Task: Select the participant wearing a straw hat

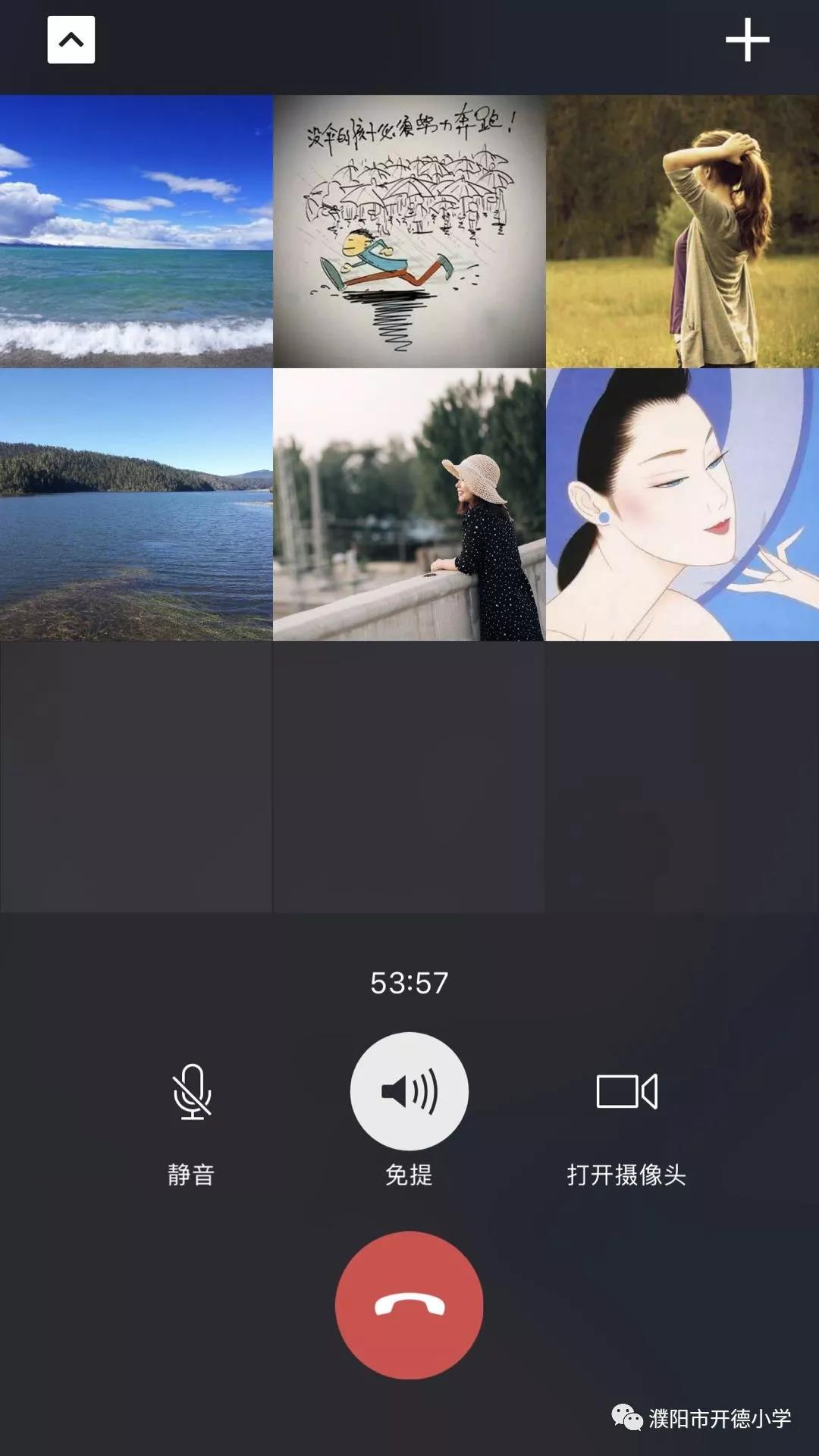Action: [409, 504]
